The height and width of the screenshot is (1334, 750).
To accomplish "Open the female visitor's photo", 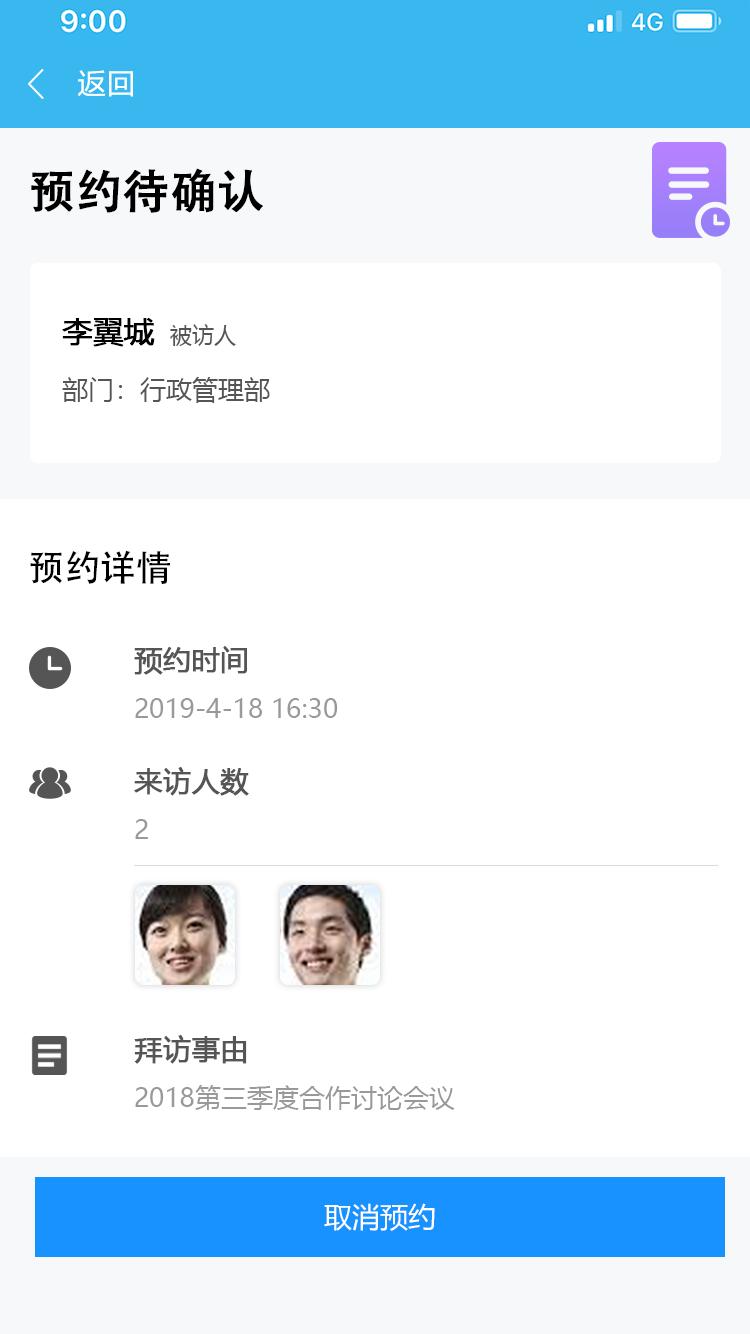I will click(x=184, y=934).
